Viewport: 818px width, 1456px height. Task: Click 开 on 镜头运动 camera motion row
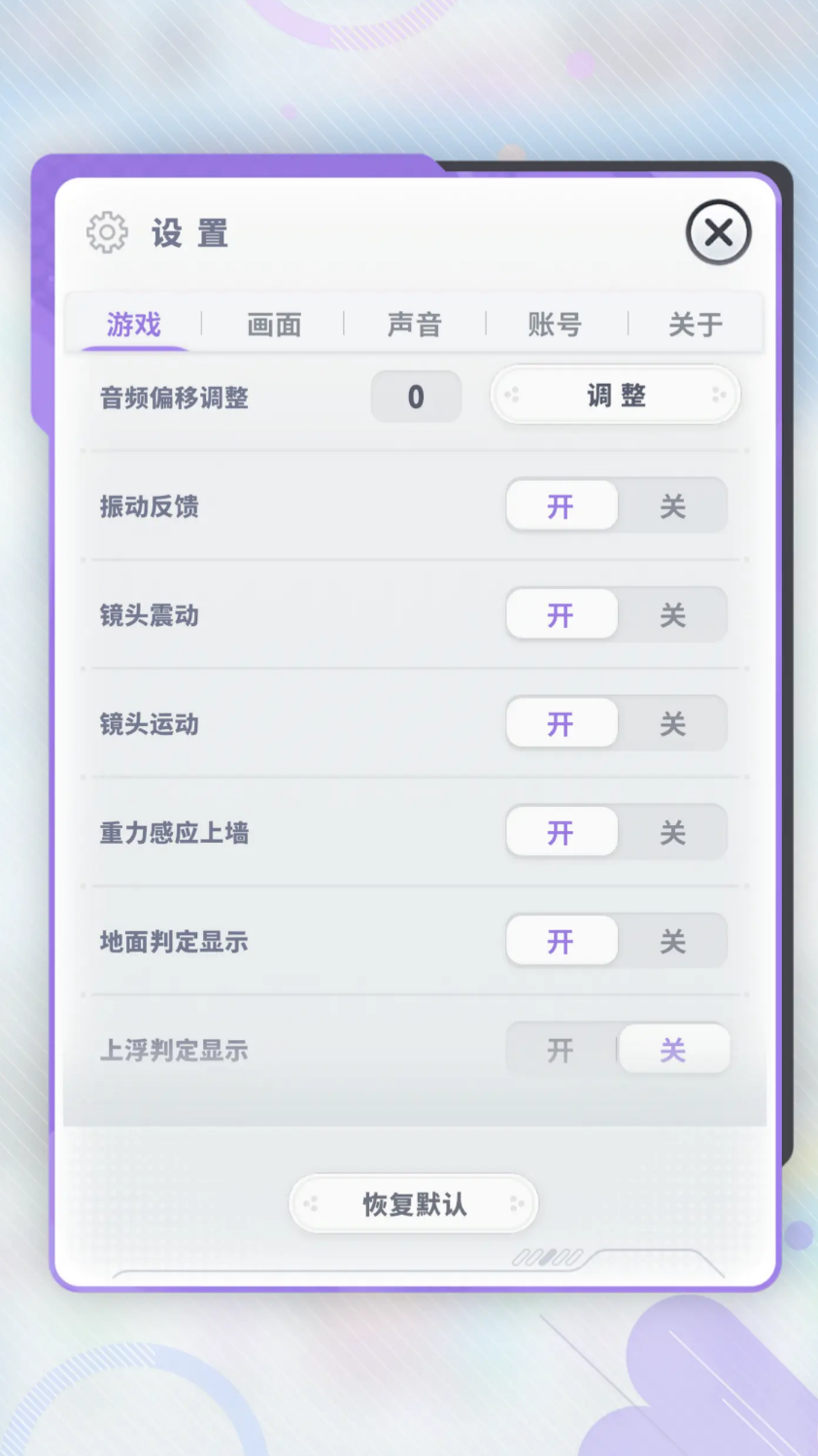point(562,723)
